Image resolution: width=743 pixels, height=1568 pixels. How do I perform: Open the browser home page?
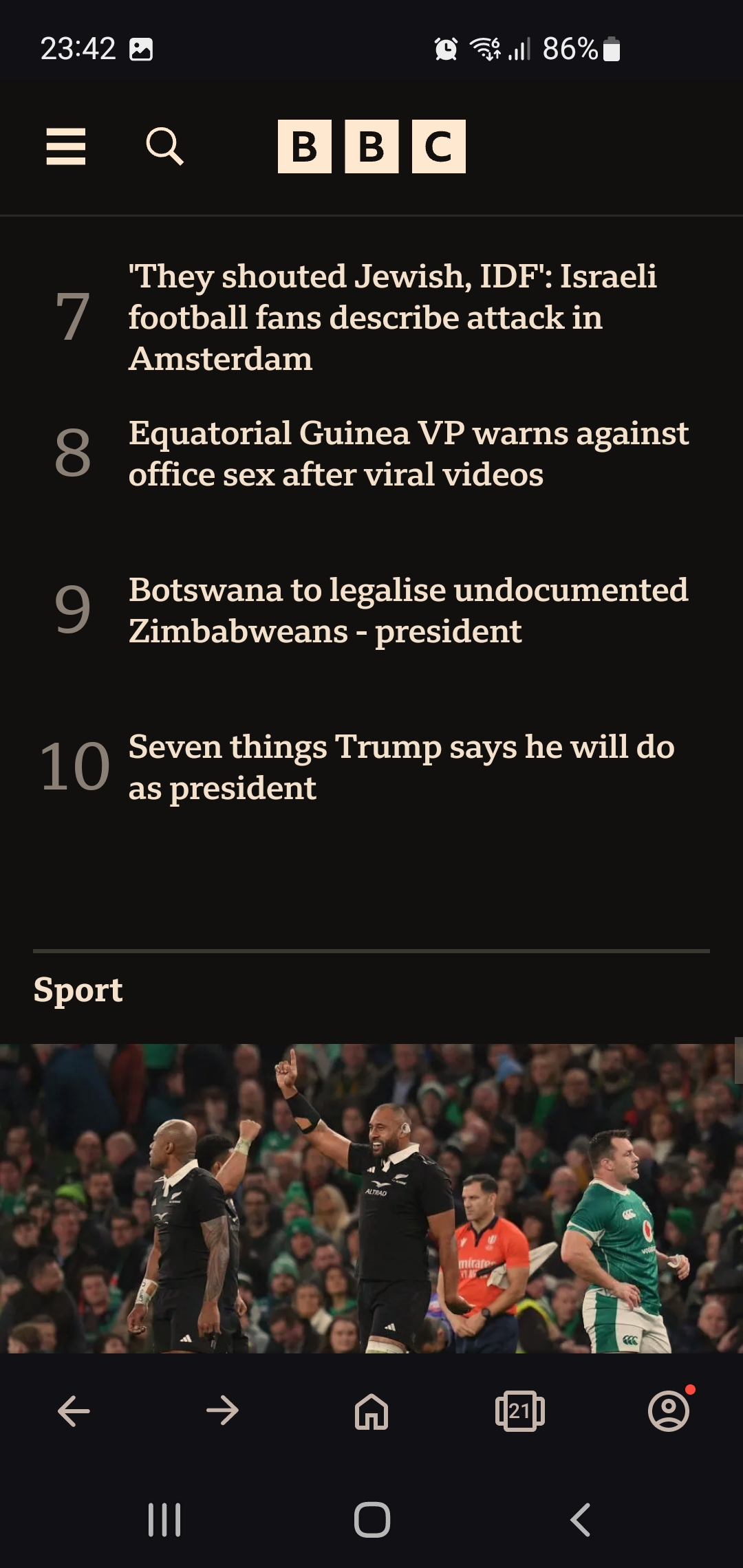pyautogui.click(x=371, y=1411)
